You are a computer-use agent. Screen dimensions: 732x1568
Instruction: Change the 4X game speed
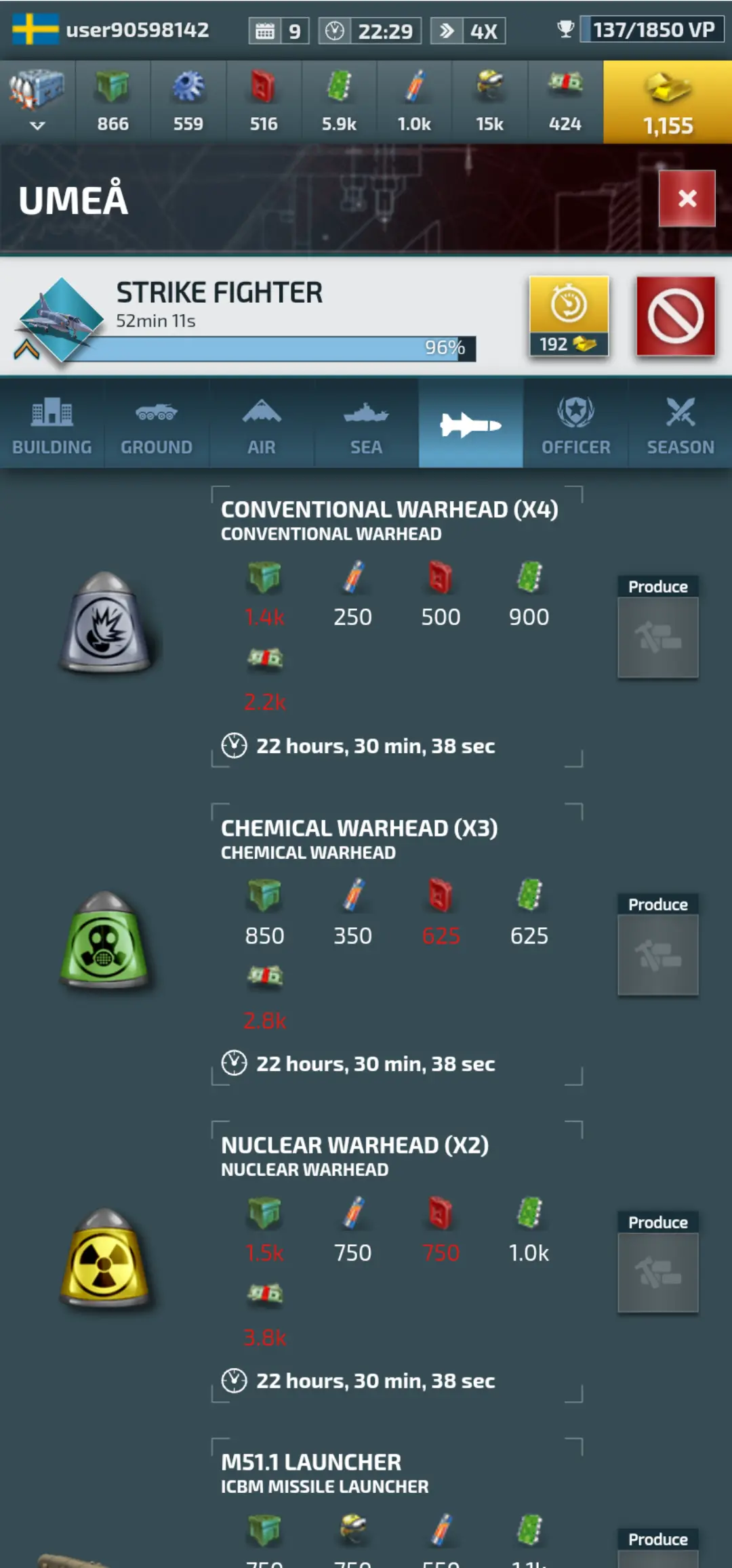(468, 31)
